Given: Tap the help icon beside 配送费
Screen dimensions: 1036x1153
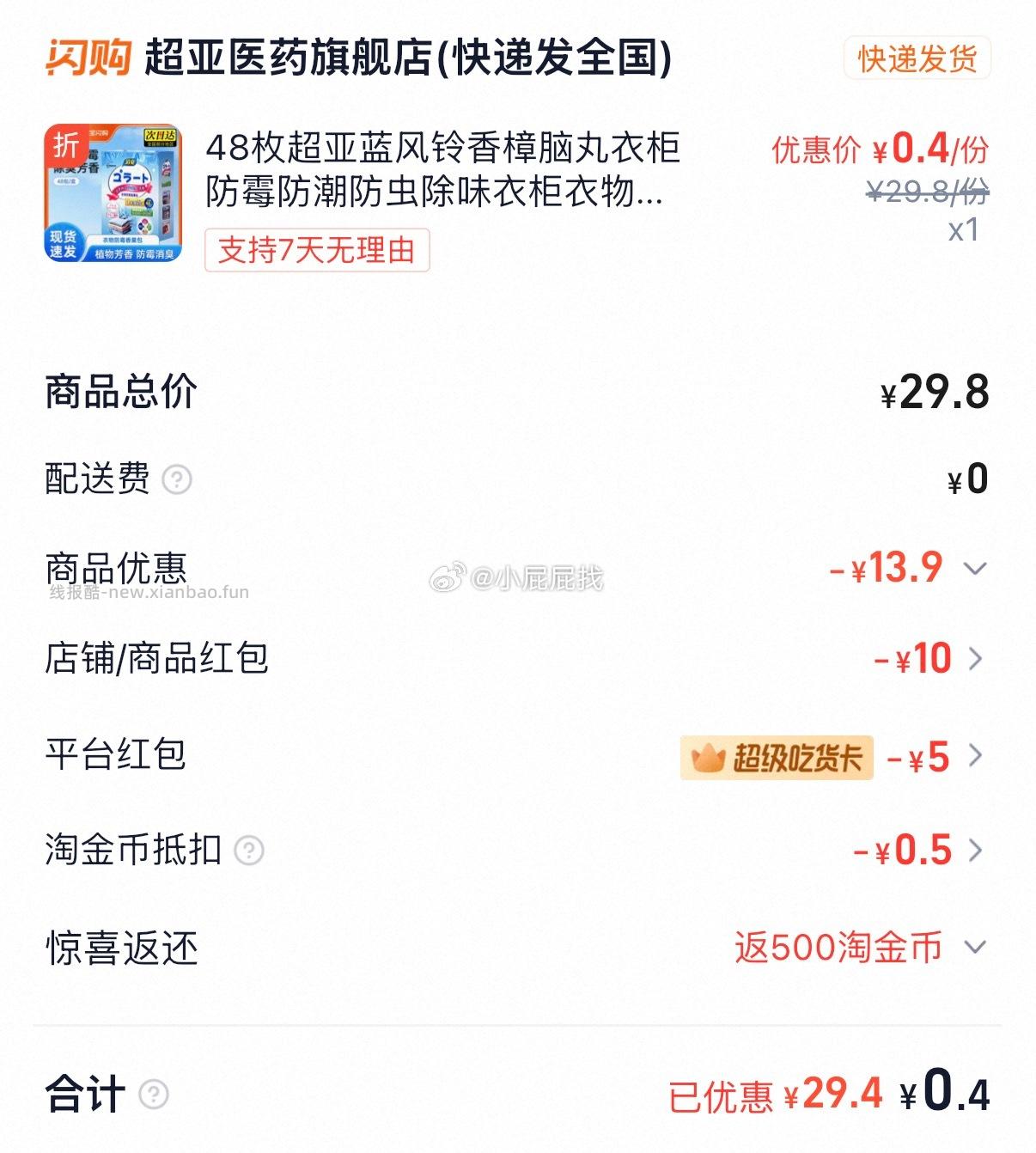Looking at the screenshot, I should click(177, 479).
